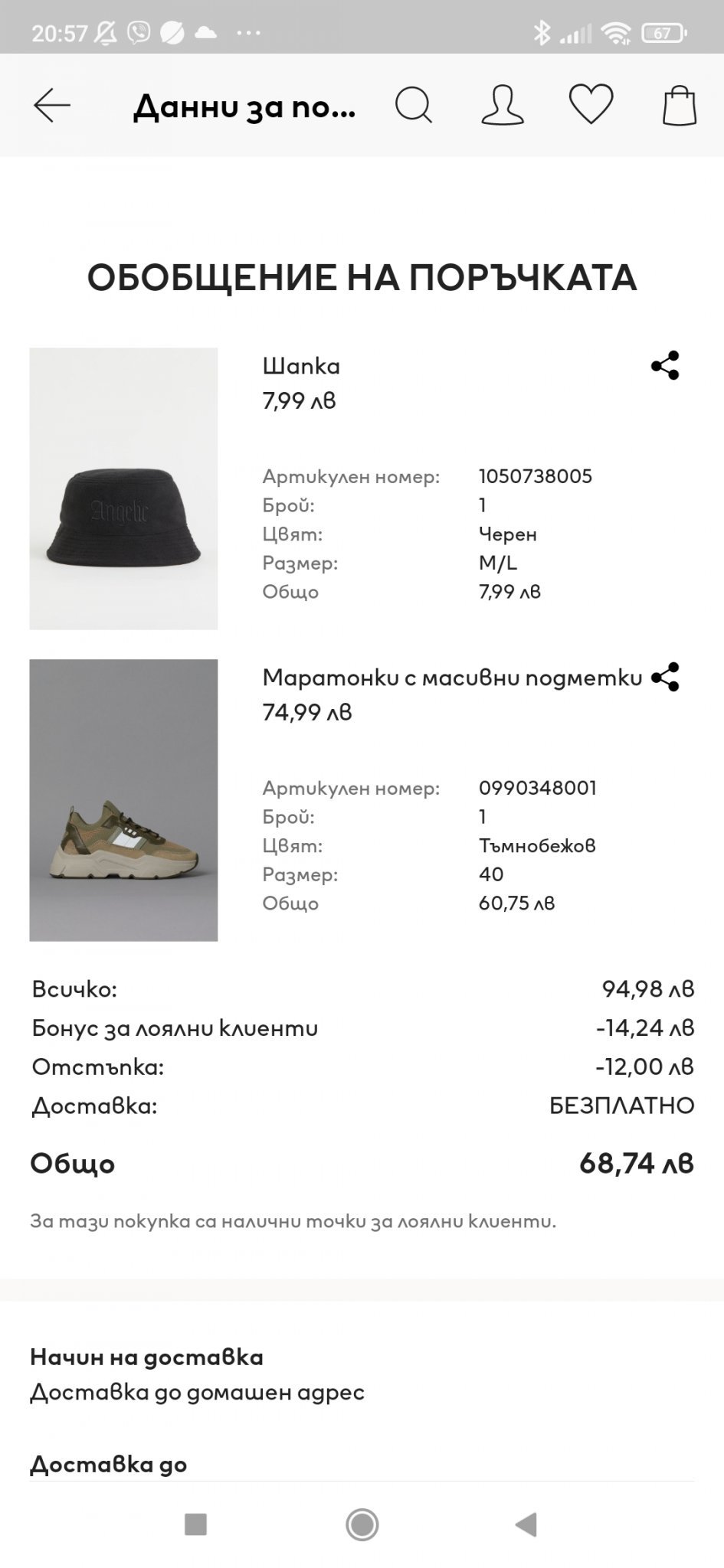Image resolution: width=724 pixels, height=1568 pixels.
Task: Open the account profile icon
Action: [x=503, y=105]
